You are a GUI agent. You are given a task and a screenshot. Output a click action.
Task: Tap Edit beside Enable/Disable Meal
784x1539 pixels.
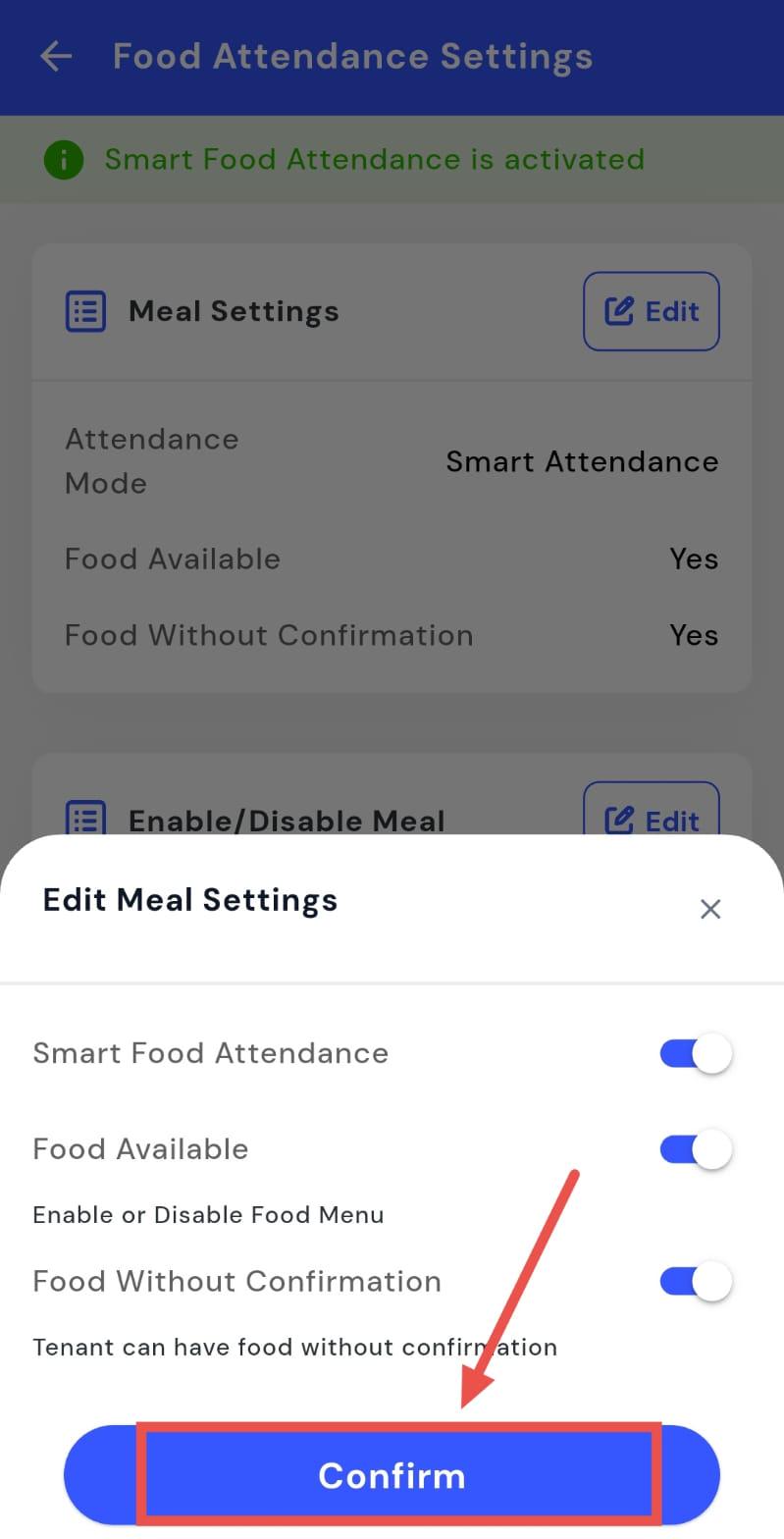[652, 813]
